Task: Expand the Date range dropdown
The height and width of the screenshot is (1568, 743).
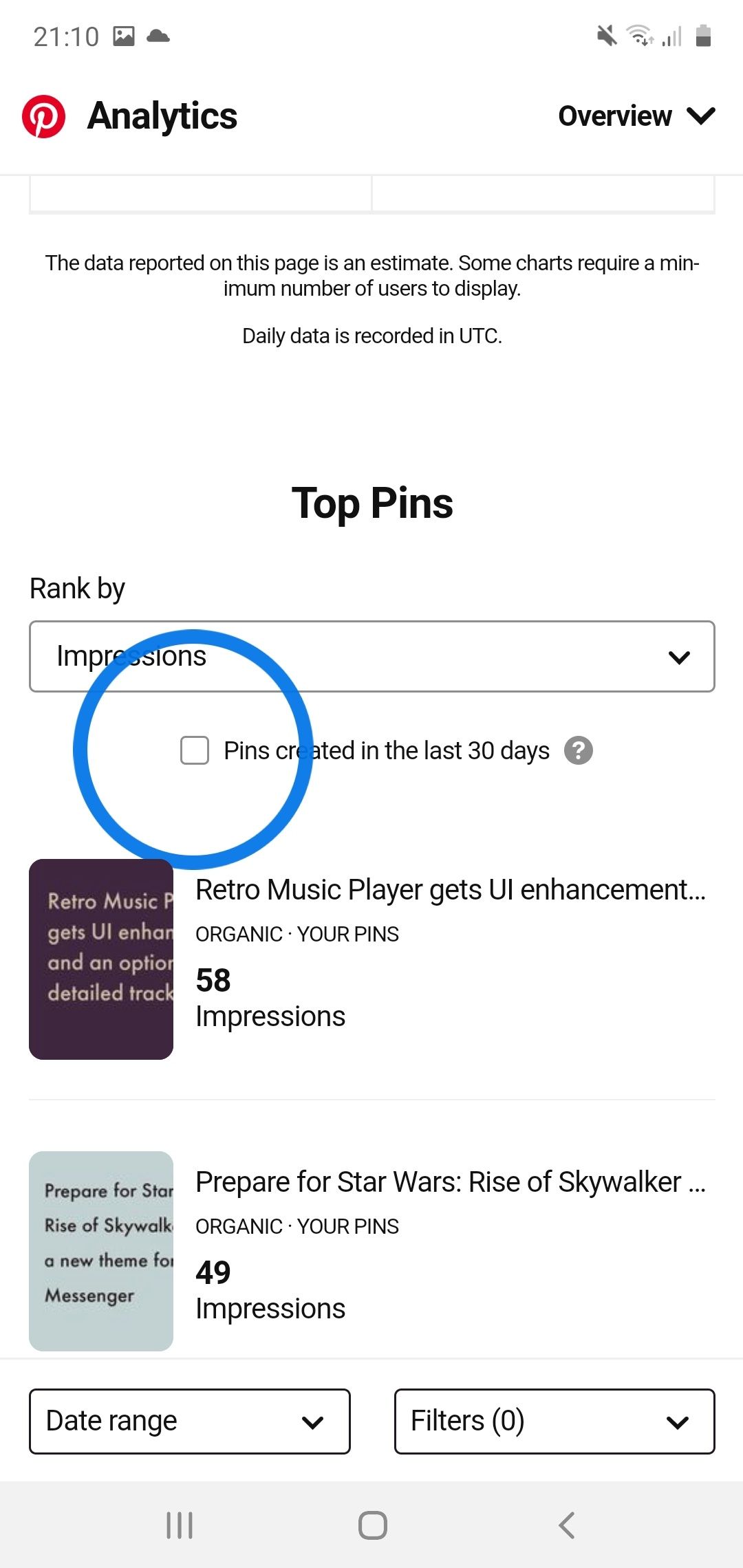Action: click(x=190, y=1422)
